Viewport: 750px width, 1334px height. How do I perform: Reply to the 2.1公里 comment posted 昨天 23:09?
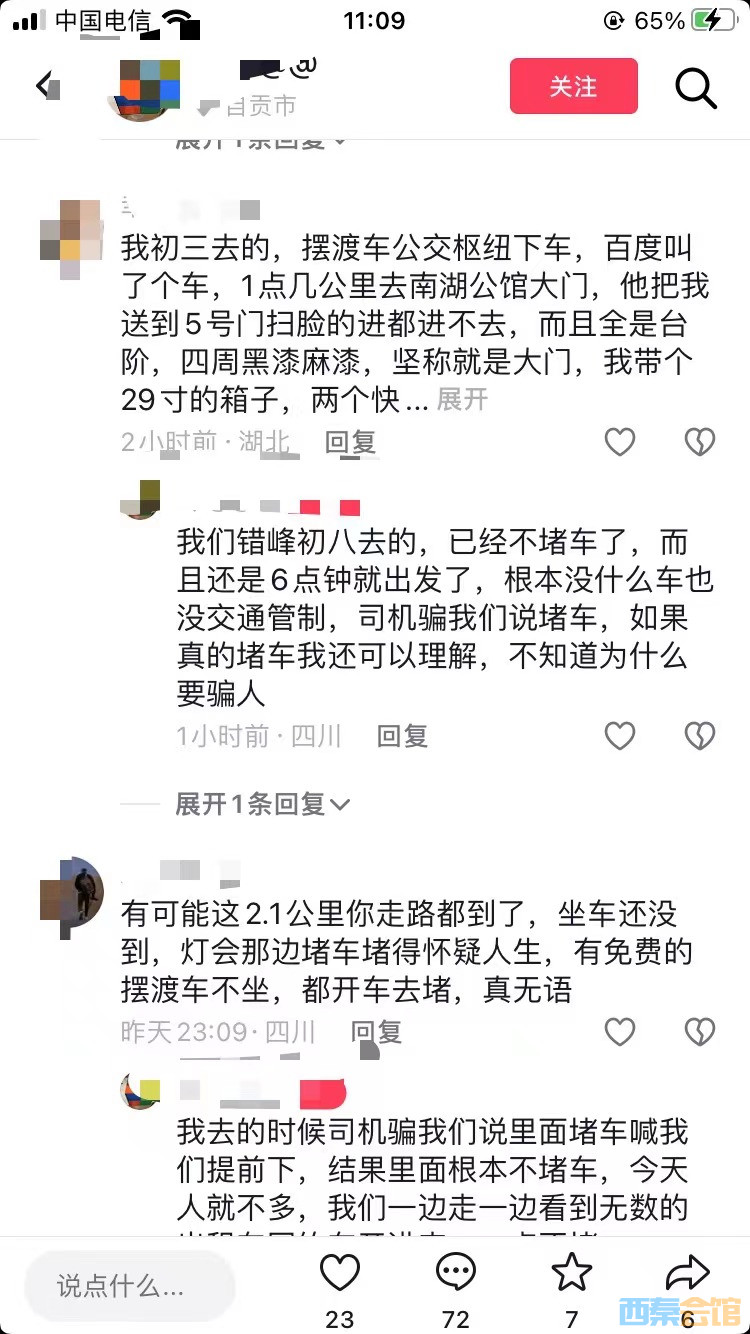(x=376, y=1031)
